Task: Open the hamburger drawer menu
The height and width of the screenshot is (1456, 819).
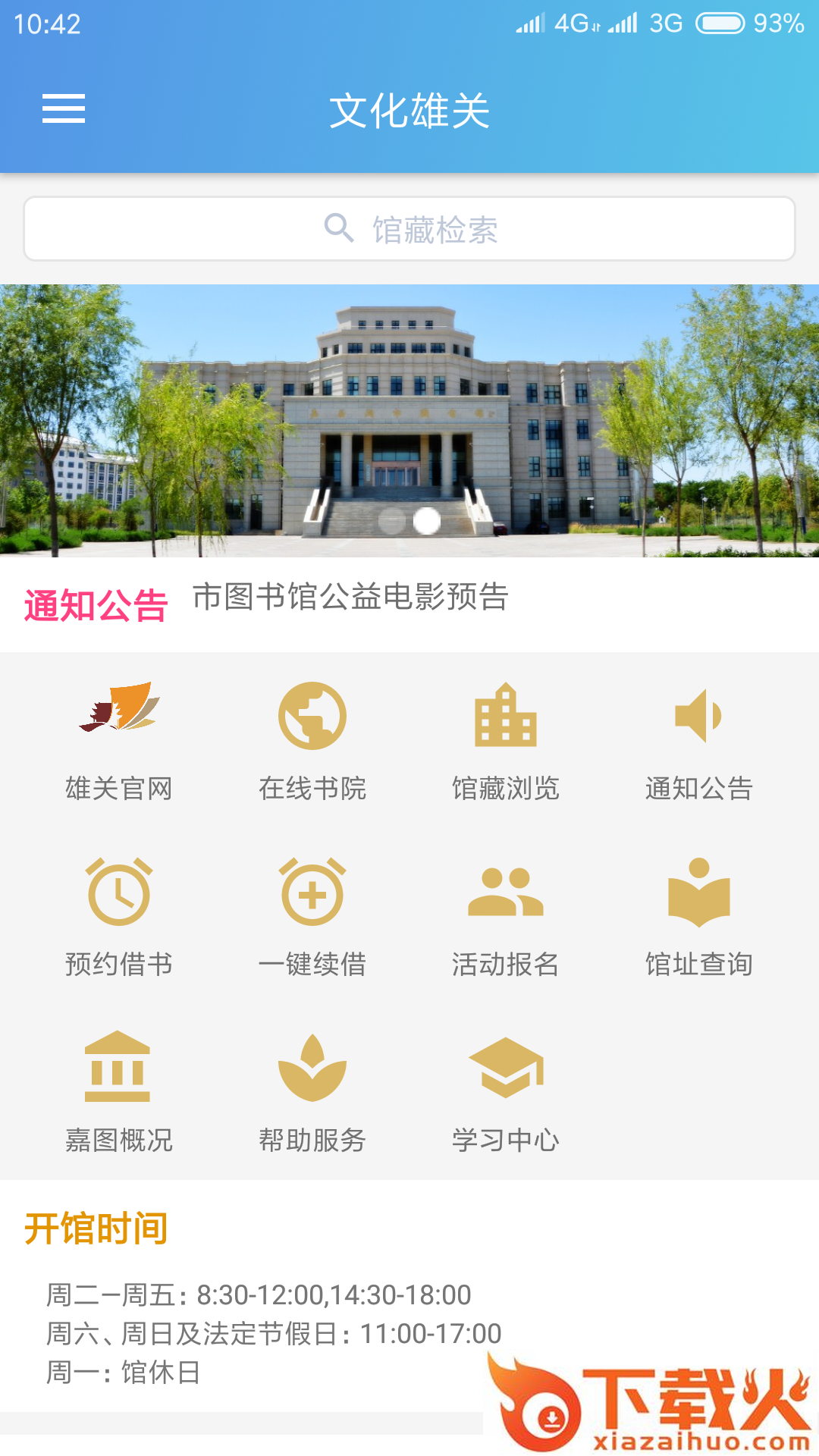Action: [x=64, y=109]
